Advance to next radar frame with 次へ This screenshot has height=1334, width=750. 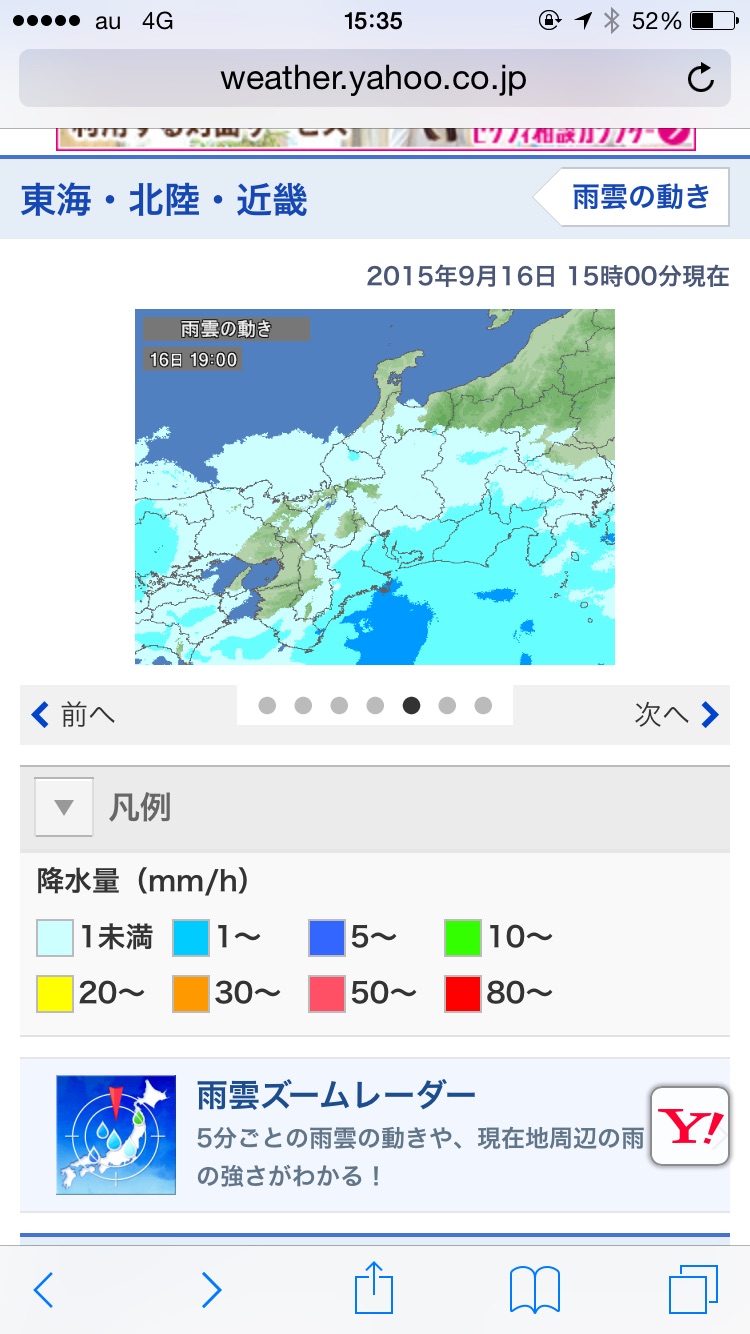tap(676, 714)
